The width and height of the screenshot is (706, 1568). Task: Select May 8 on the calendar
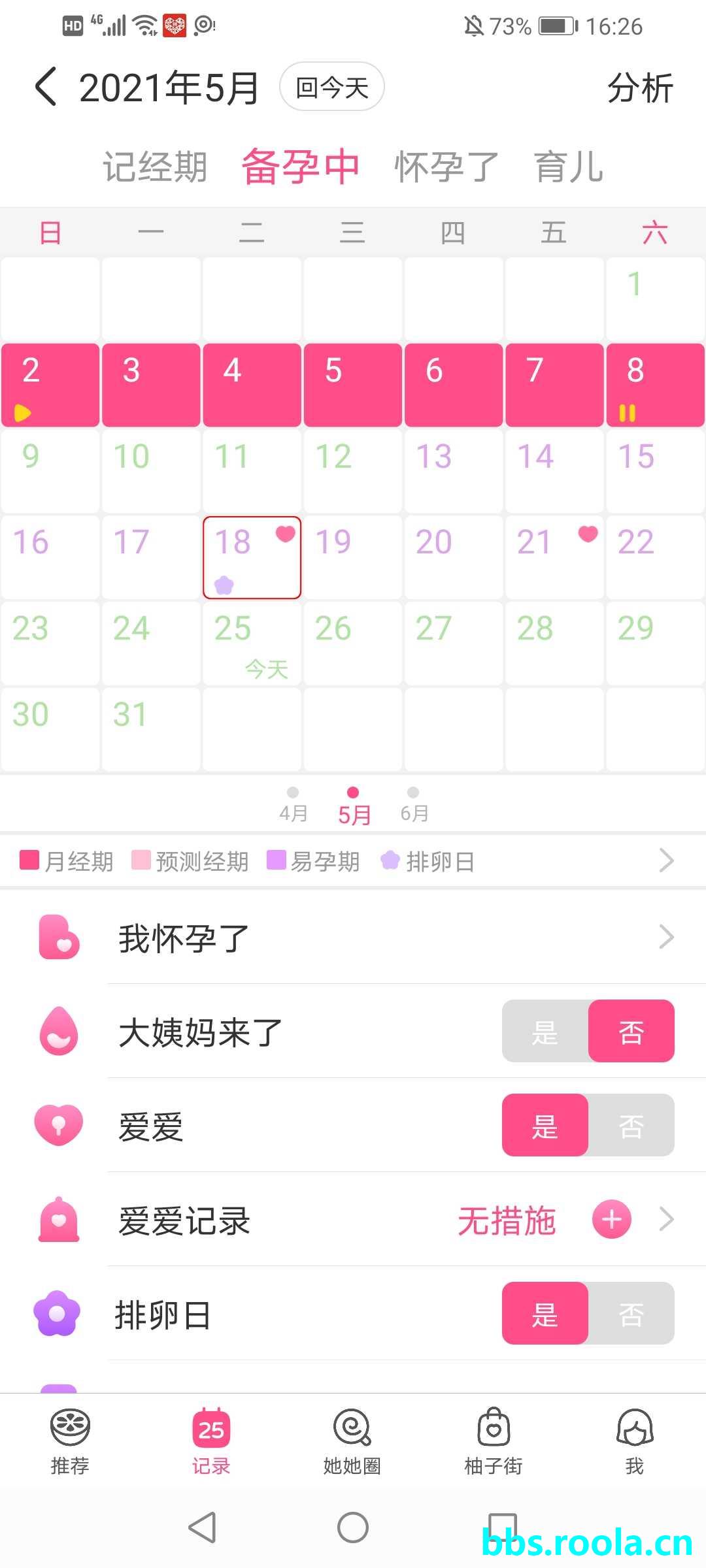pyautogui.click(x=654, y=385)
